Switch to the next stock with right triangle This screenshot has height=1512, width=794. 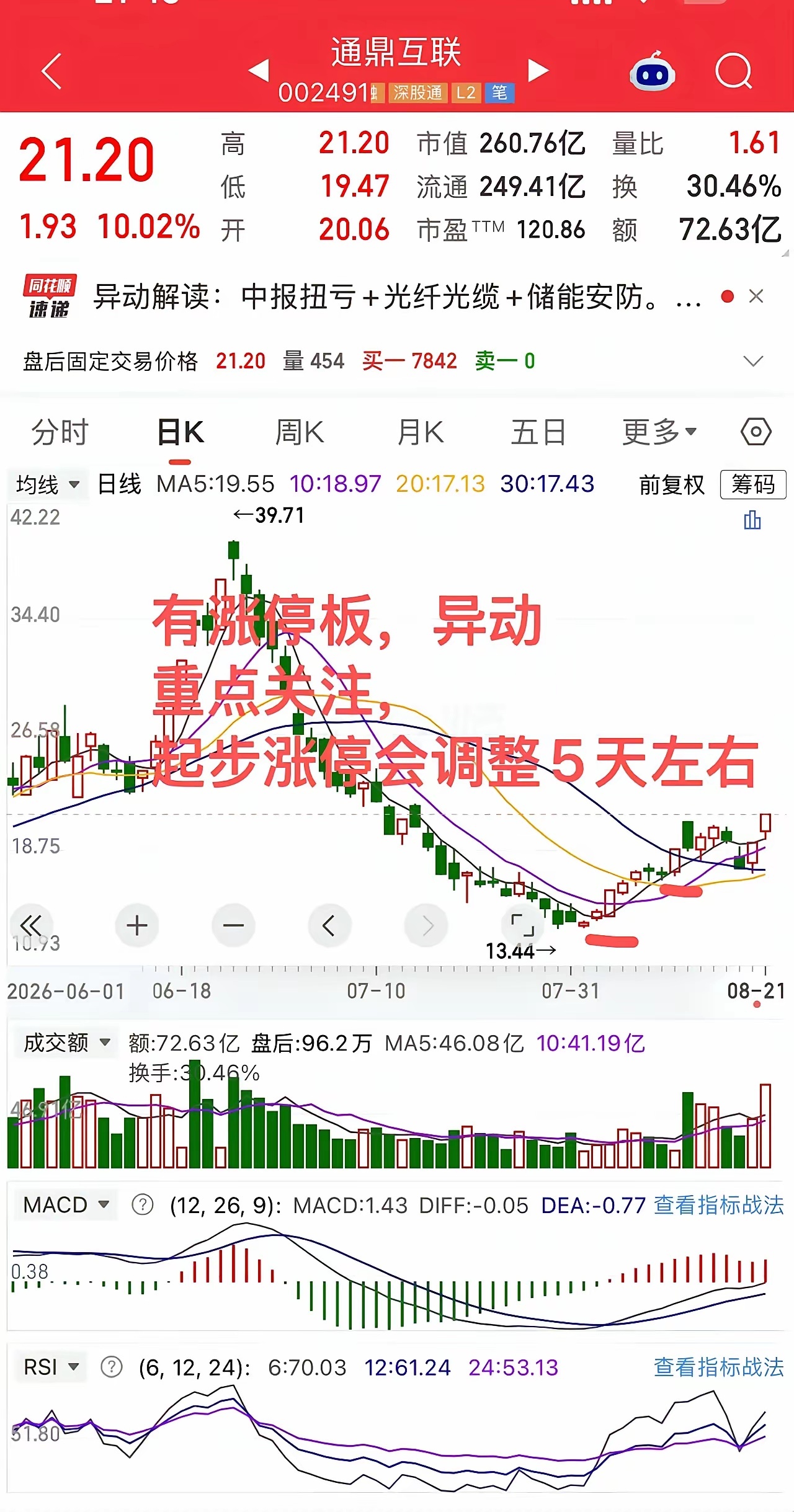pos(538,70)
